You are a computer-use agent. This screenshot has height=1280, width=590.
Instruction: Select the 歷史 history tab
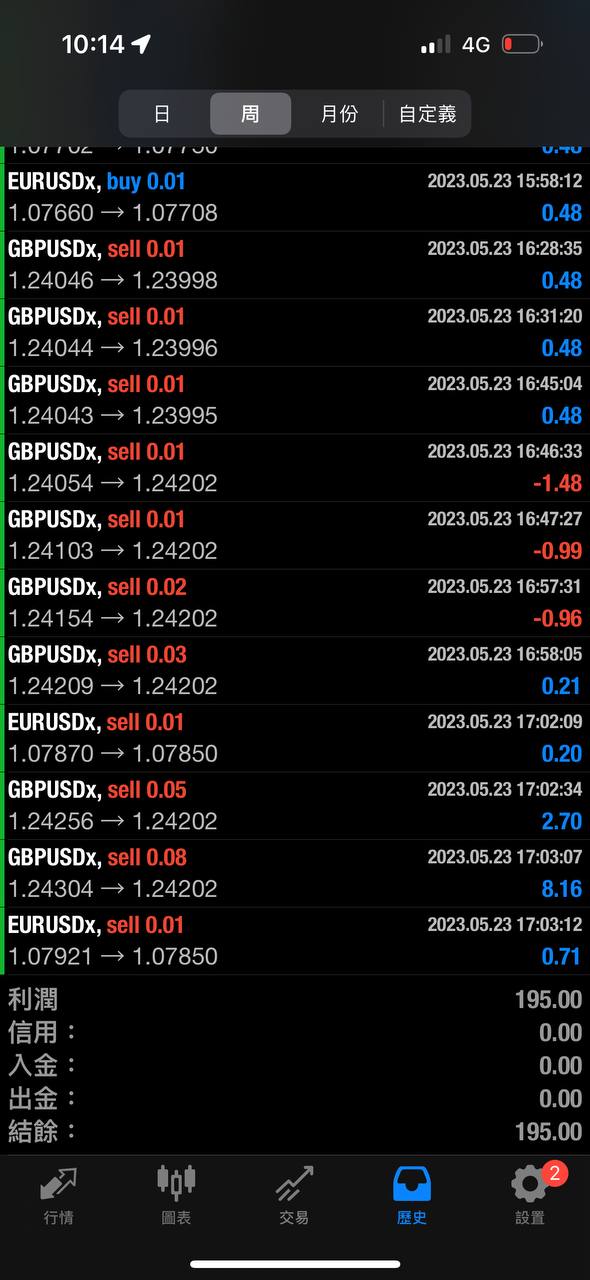(412, 1195)
